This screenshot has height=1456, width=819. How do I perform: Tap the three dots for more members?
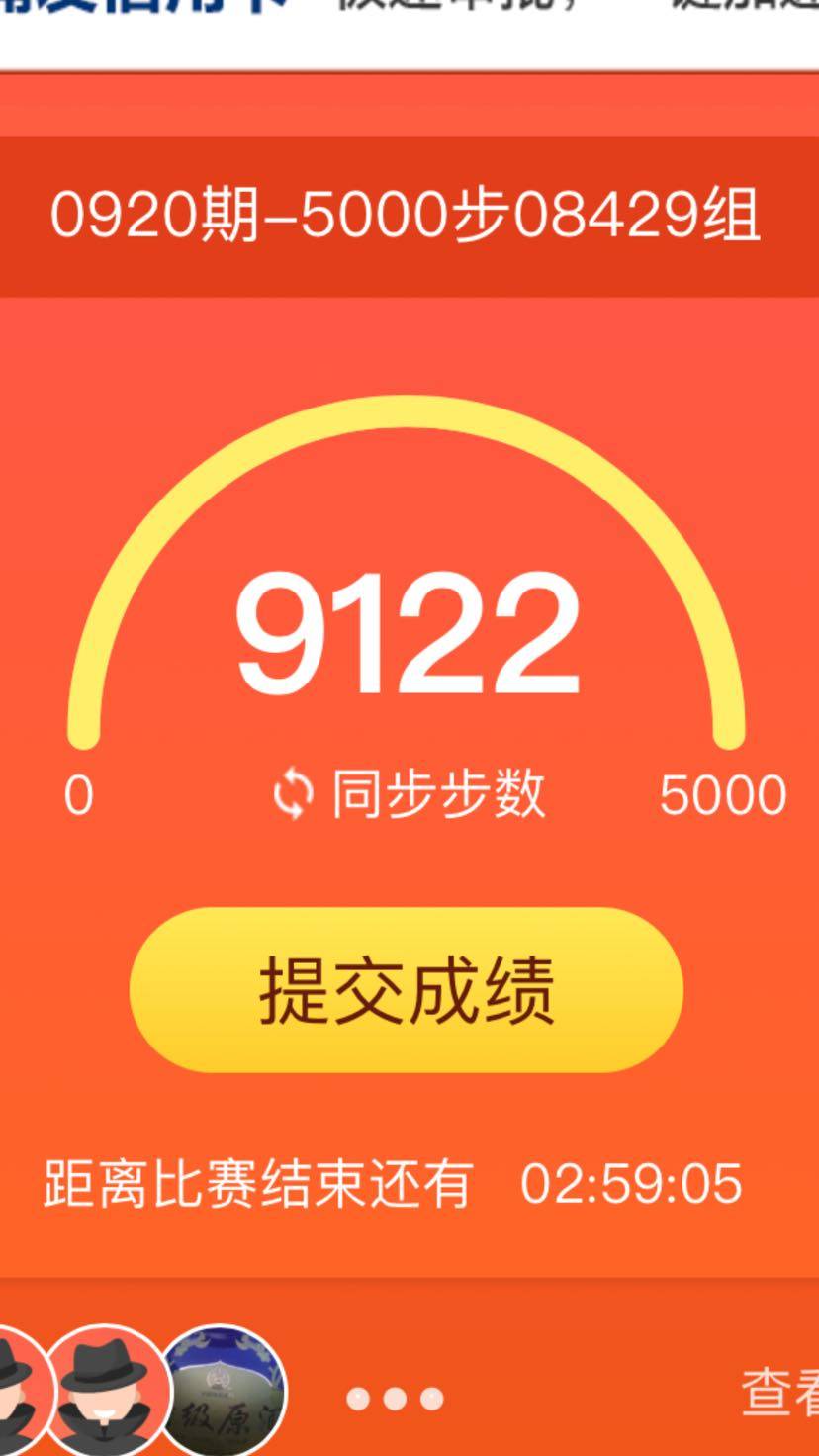395,1399
